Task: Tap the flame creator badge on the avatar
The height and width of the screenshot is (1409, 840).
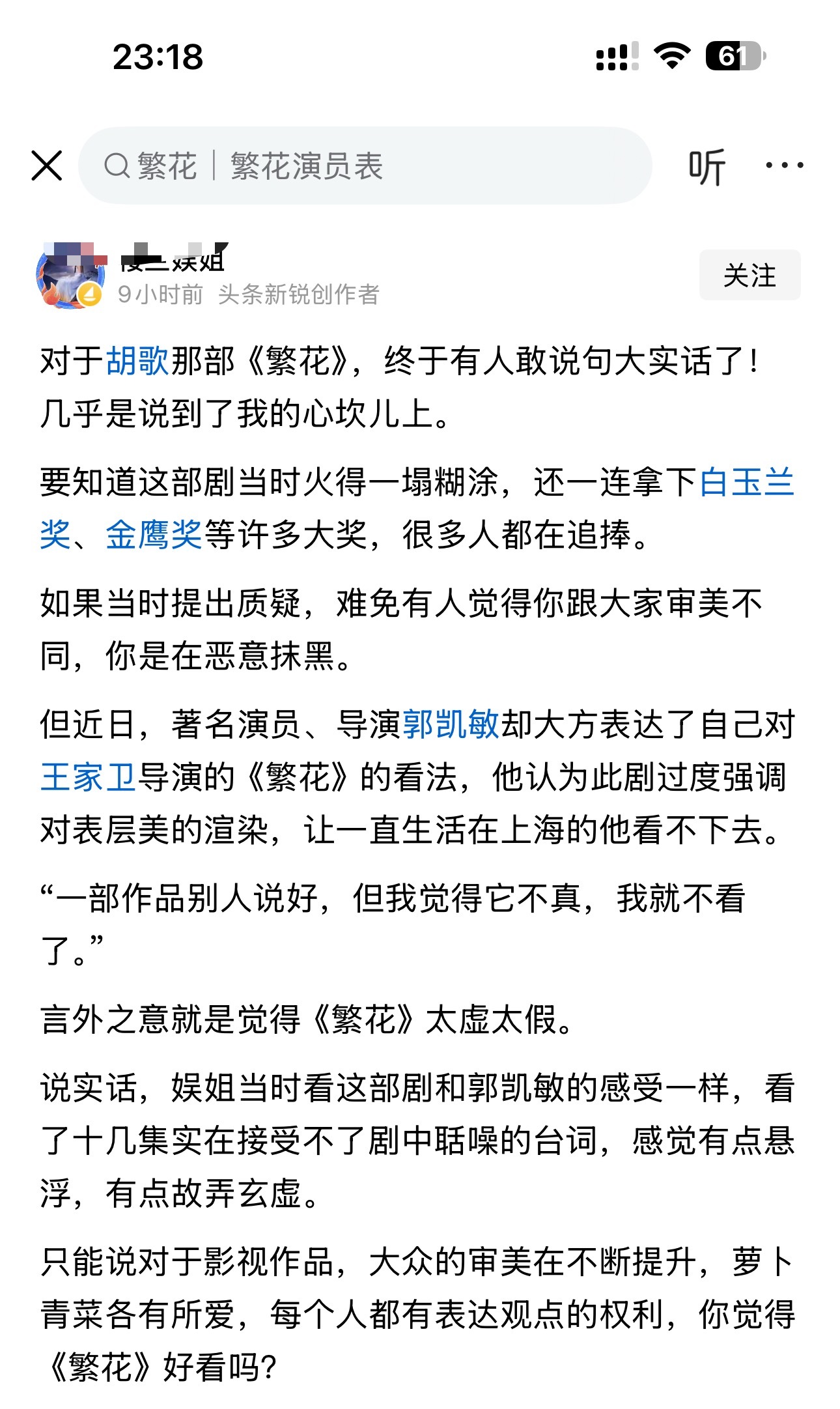Action: click(88, 294)
